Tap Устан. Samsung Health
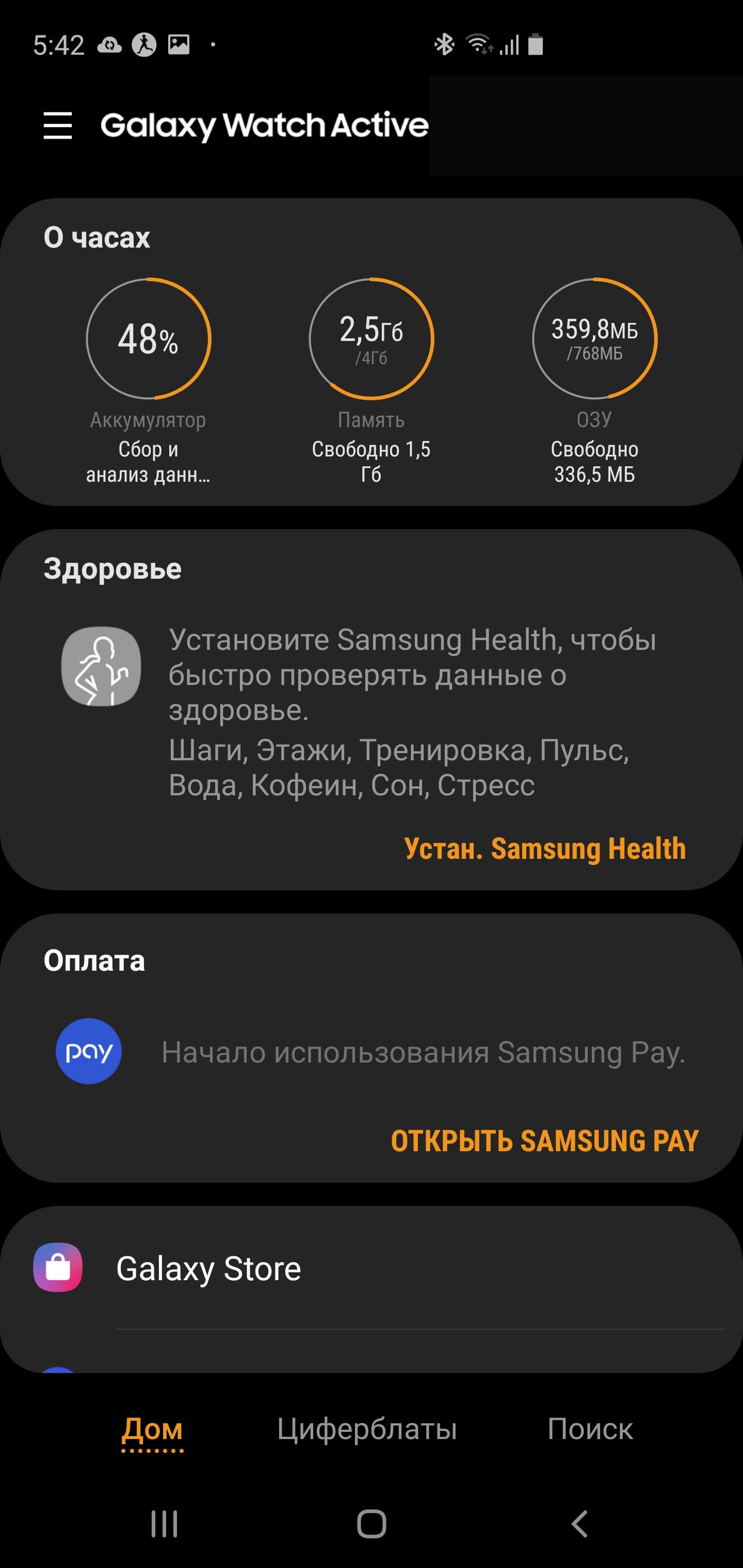Image resolution: width=743 pixels, height=1568 pixels. pyautogui.click(x=544, y=848)
